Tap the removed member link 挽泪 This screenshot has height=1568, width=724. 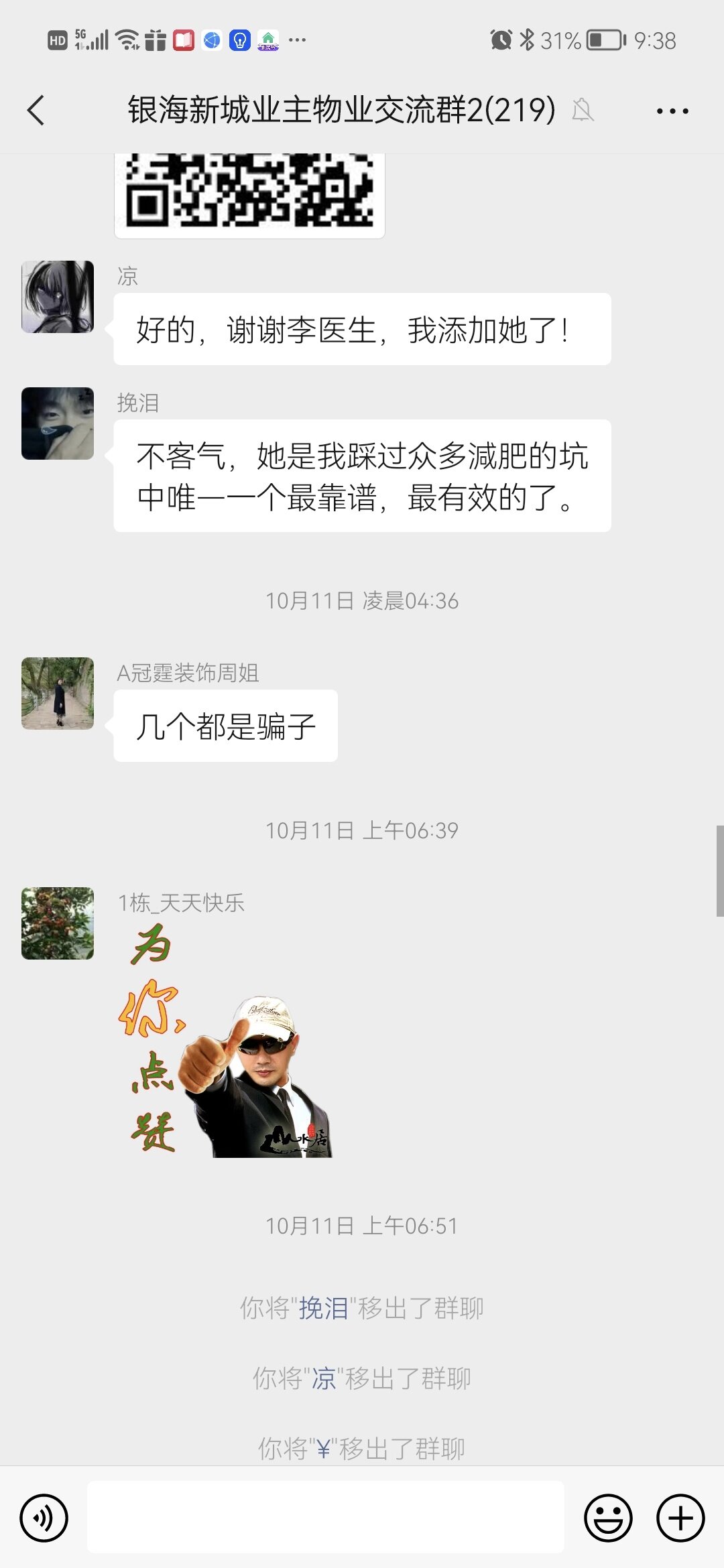(323, 1308)
